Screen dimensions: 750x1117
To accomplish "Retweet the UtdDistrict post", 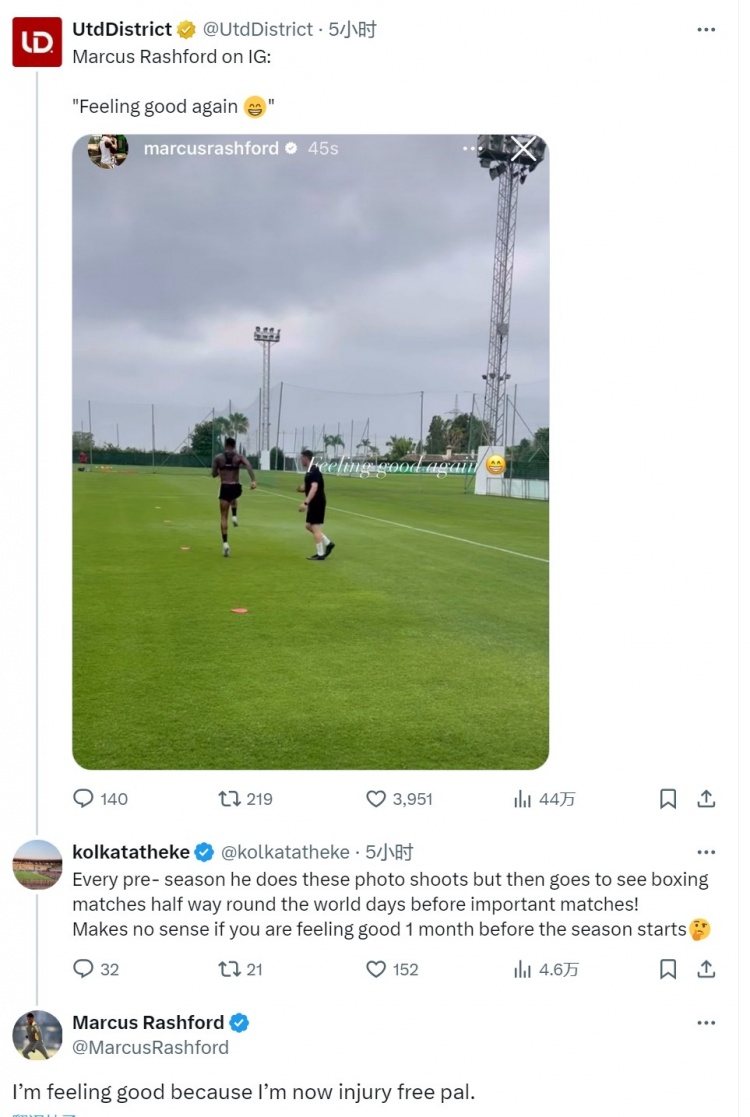I will coord(229,799).
